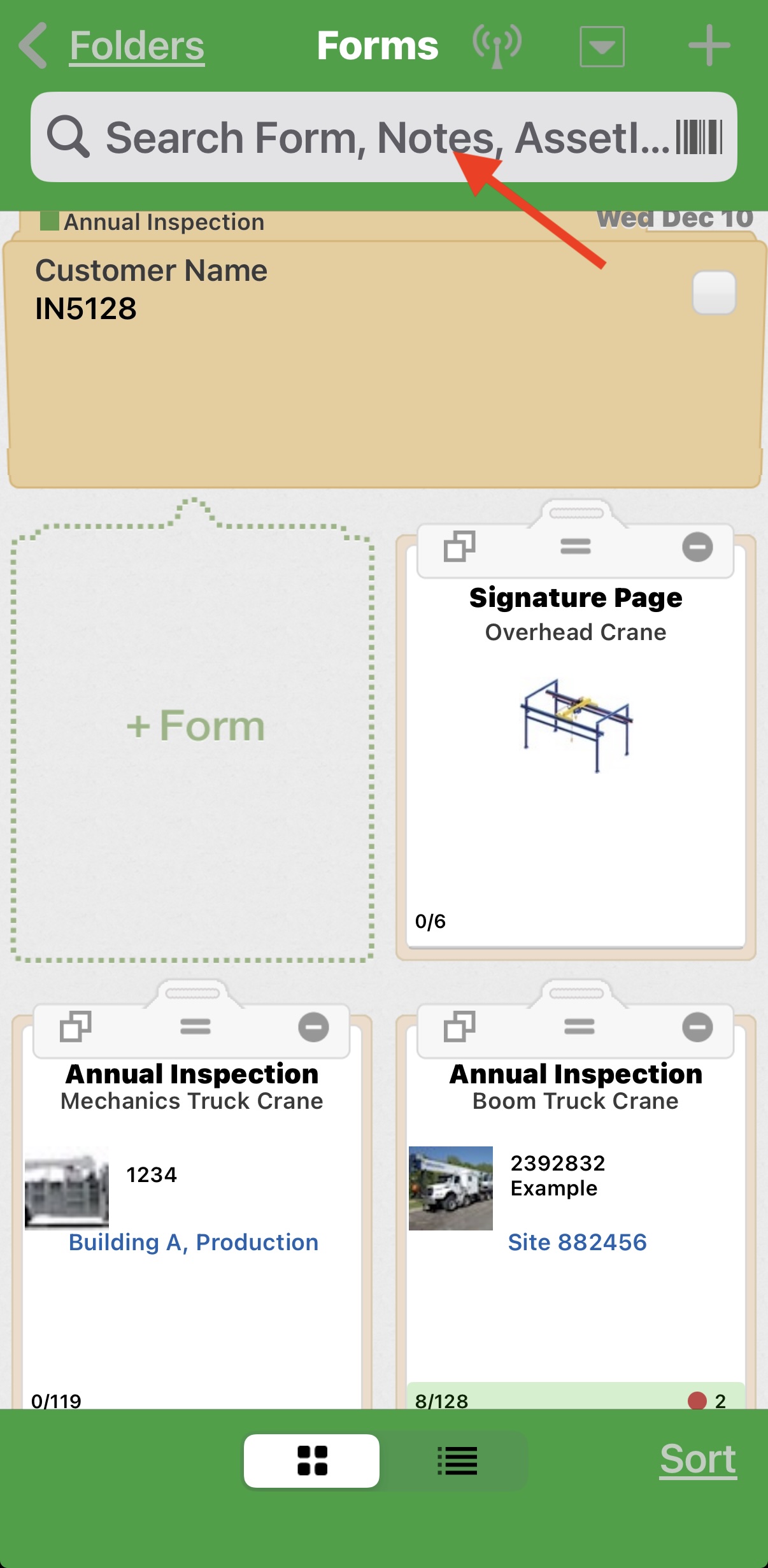Switch to grid view

(x=312, y=1461)
